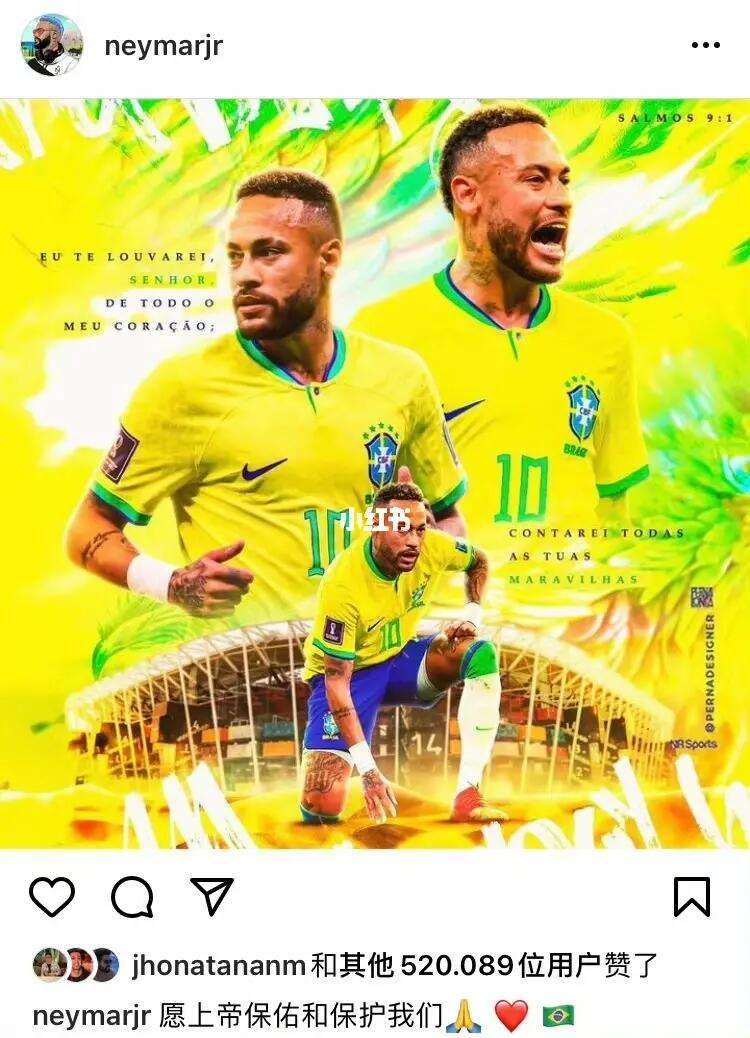This screenshot has width=750, height=1038.
Task: Open neymarjr's profile picture
Action: click(51, 45)
